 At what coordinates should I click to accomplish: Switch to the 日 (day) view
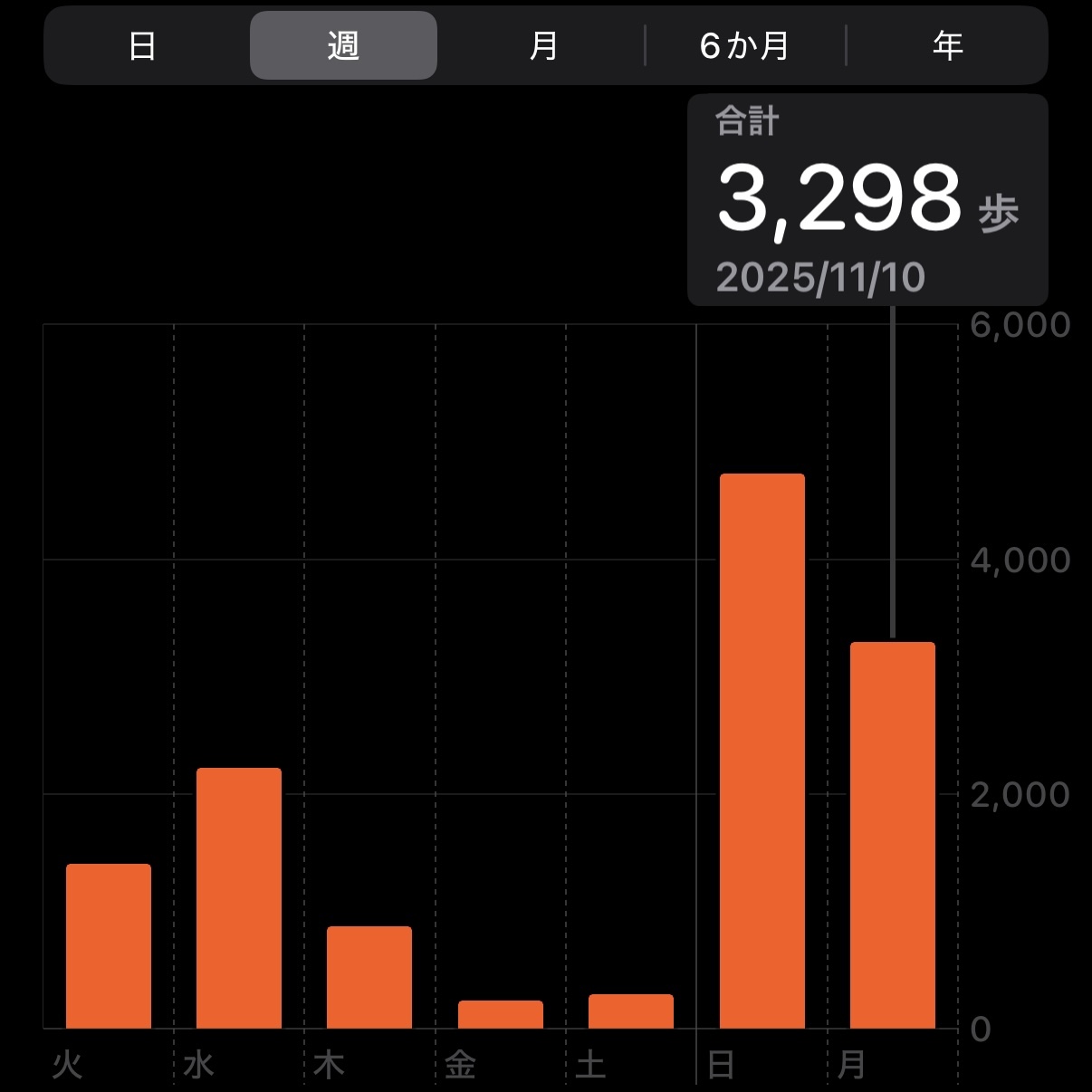(143, 45)
